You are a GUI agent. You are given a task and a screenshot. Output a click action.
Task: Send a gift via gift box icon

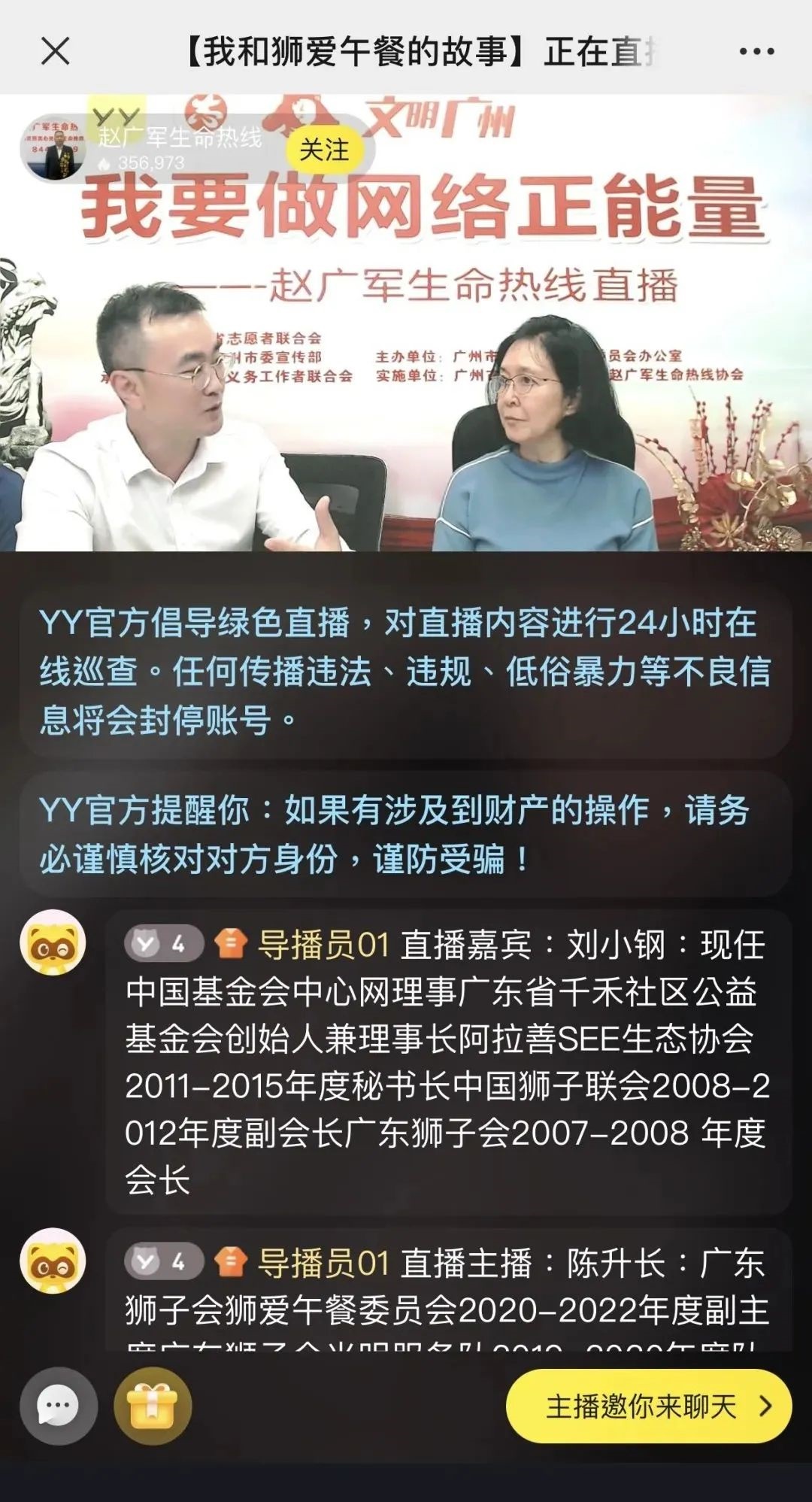tap(153, 1405)
